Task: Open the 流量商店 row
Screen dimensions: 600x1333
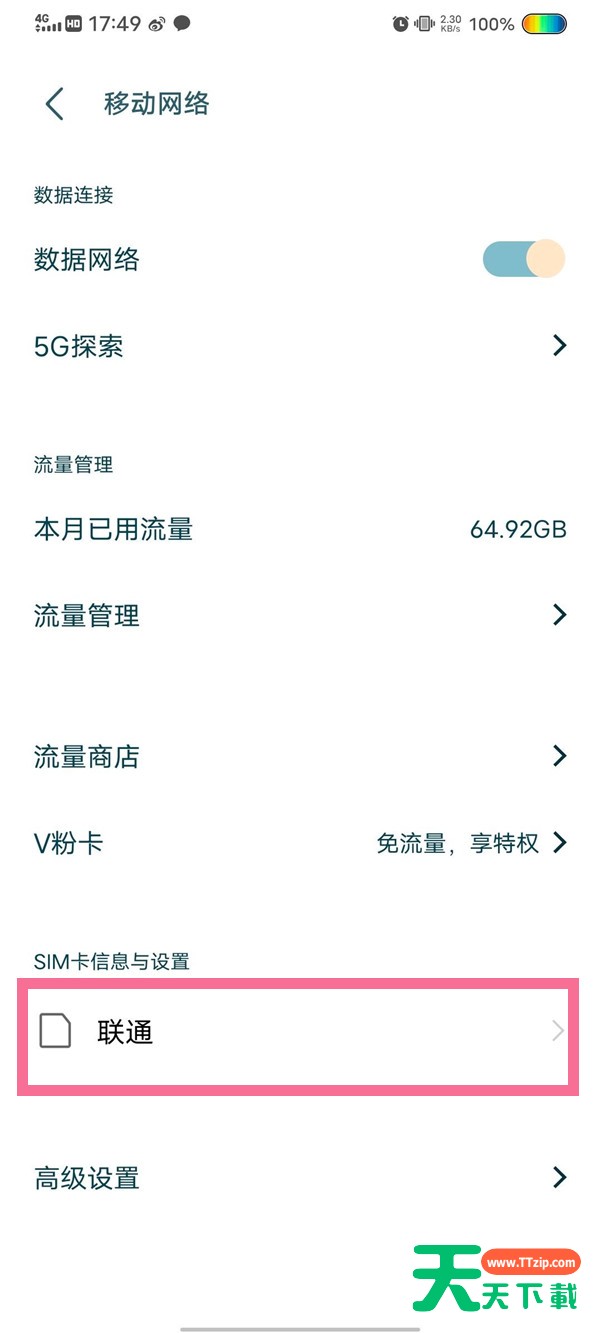Action: click(x=300, y=756)
